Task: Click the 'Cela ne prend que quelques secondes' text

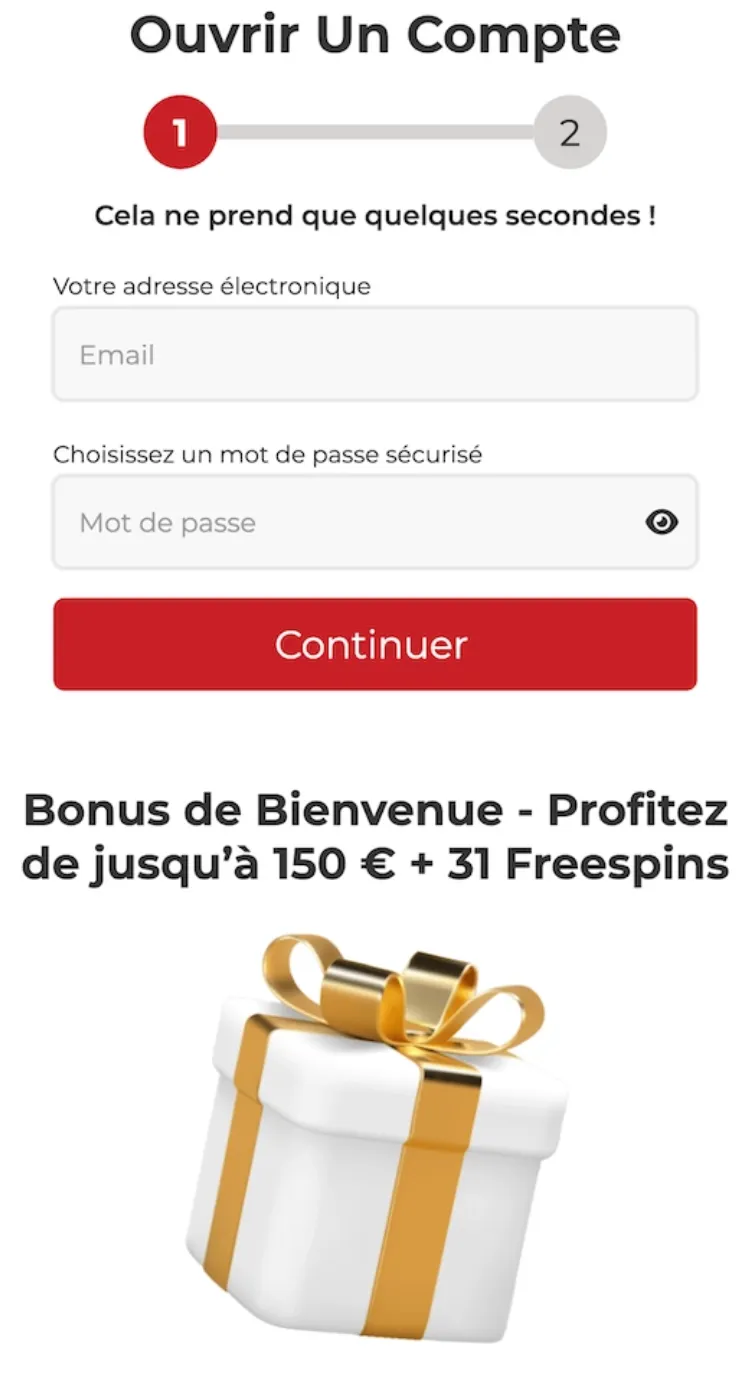Action: [x=374, y=215]
